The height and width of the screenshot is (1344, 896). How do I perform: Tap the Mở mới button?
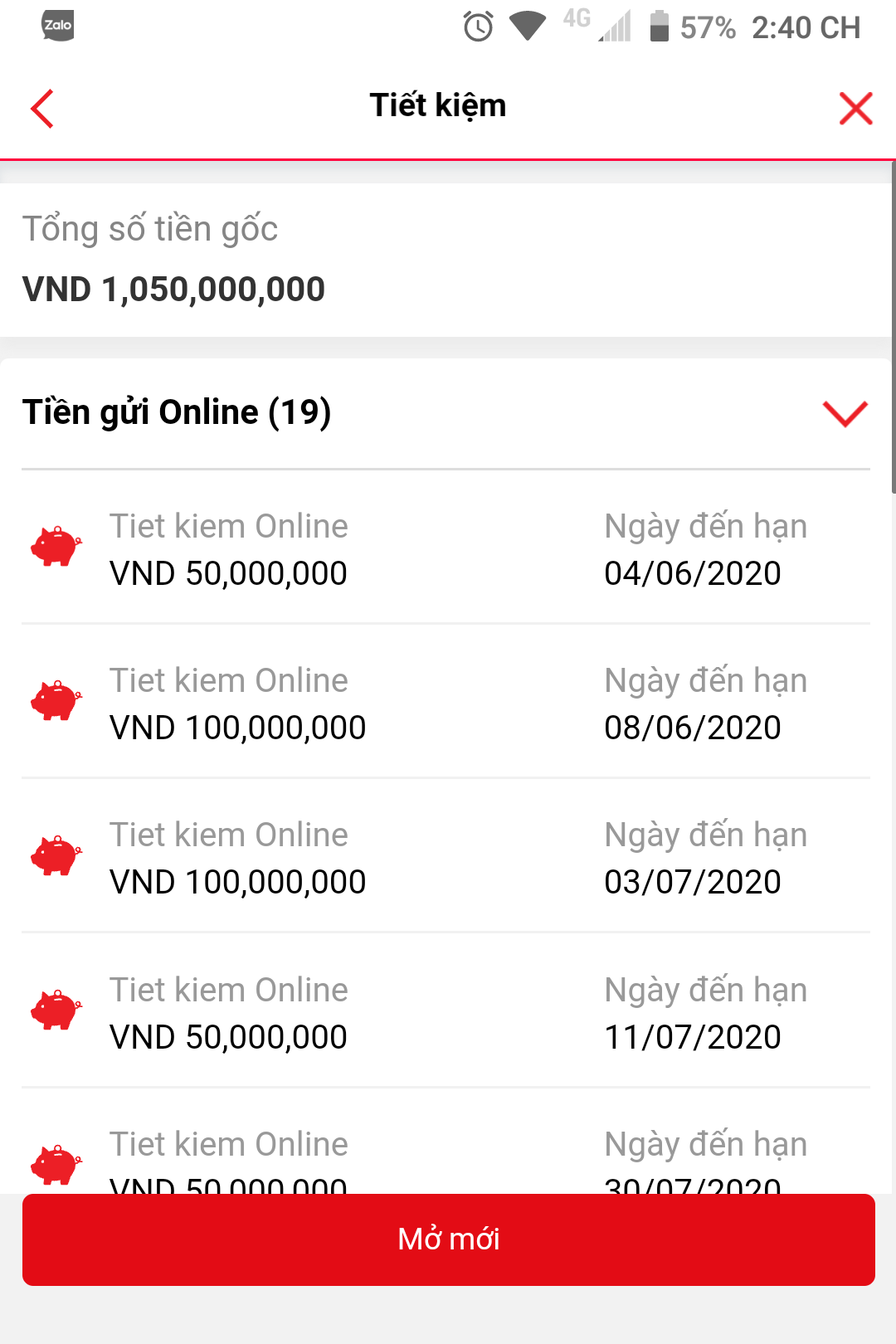[448, 1239]
